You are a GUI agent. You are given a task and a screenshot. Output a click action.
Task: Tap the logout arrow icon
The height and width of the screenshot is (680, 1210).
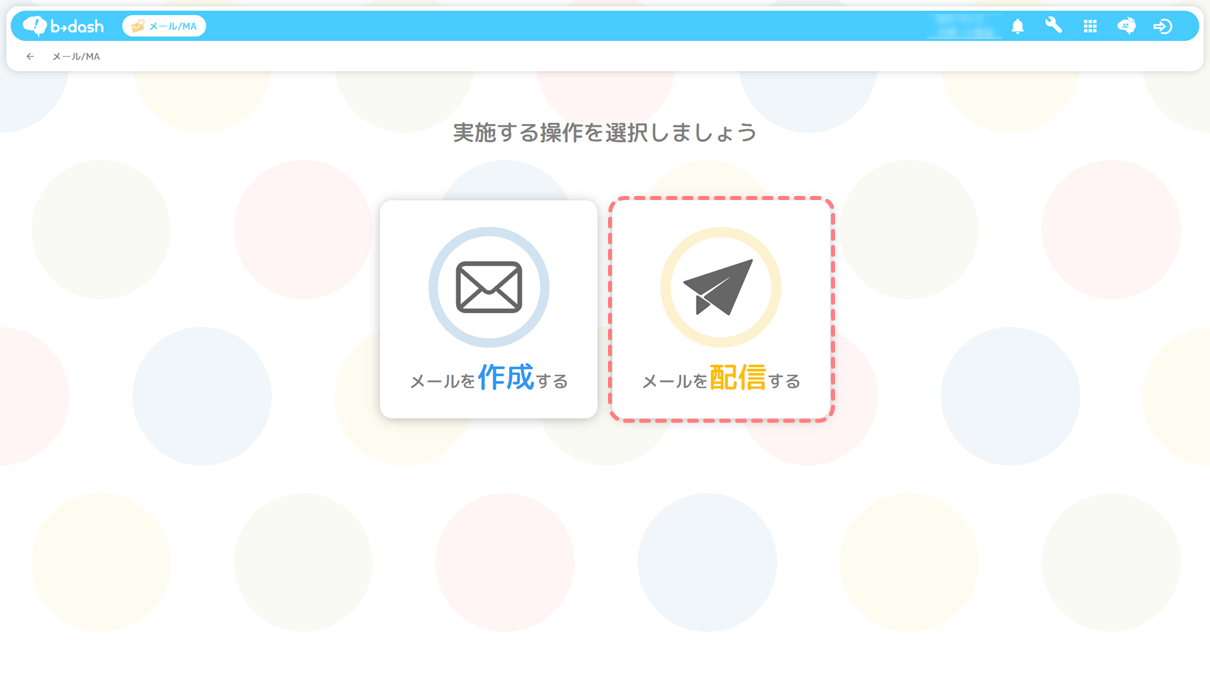[1162, 27]
